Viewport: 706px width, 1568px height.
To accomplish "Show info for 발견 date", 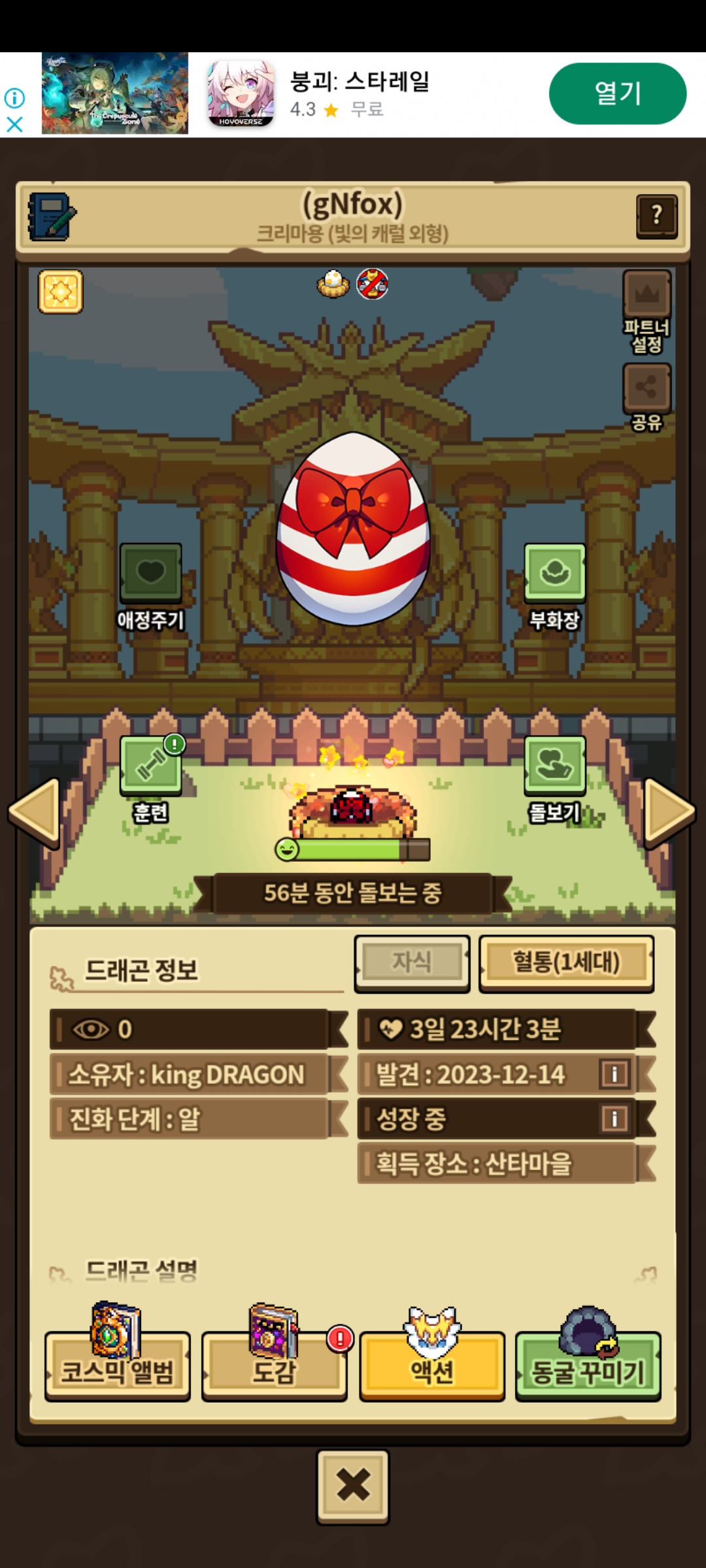I will point(614,1074).
